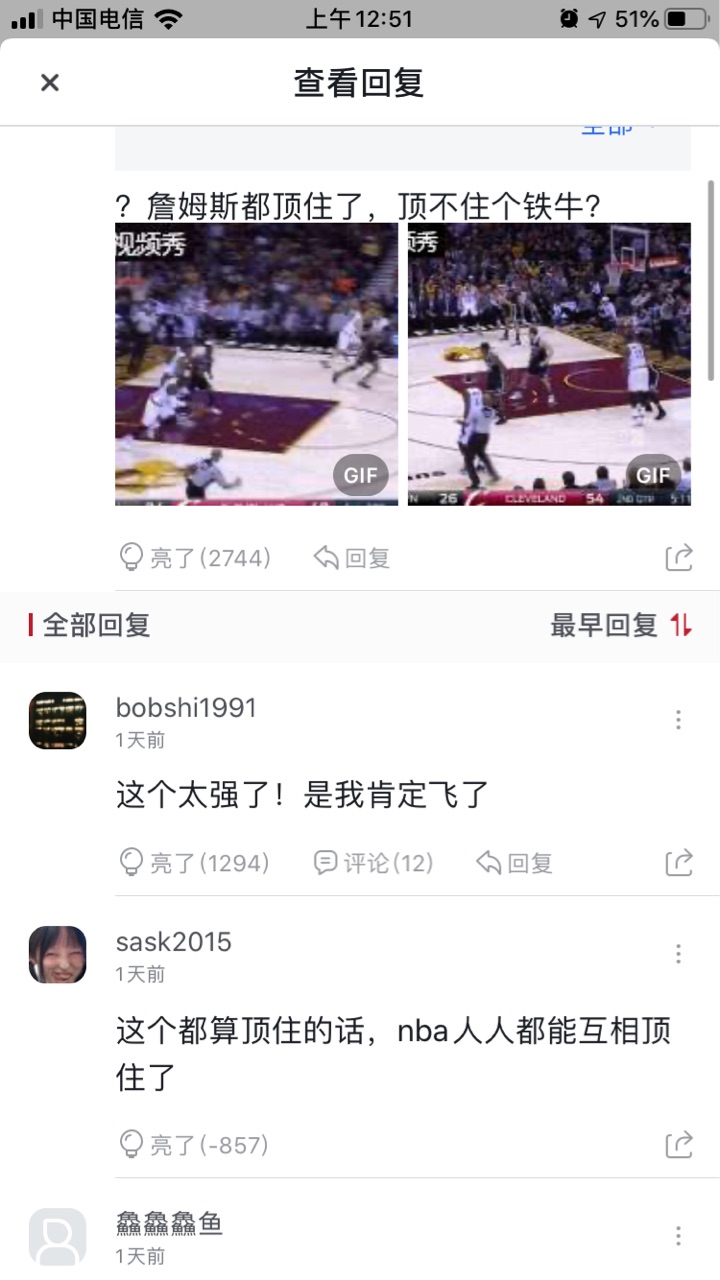Open overflow menu on sask2015's reply
Viewport: 720px width, 1280px height.
pos(678,954)
